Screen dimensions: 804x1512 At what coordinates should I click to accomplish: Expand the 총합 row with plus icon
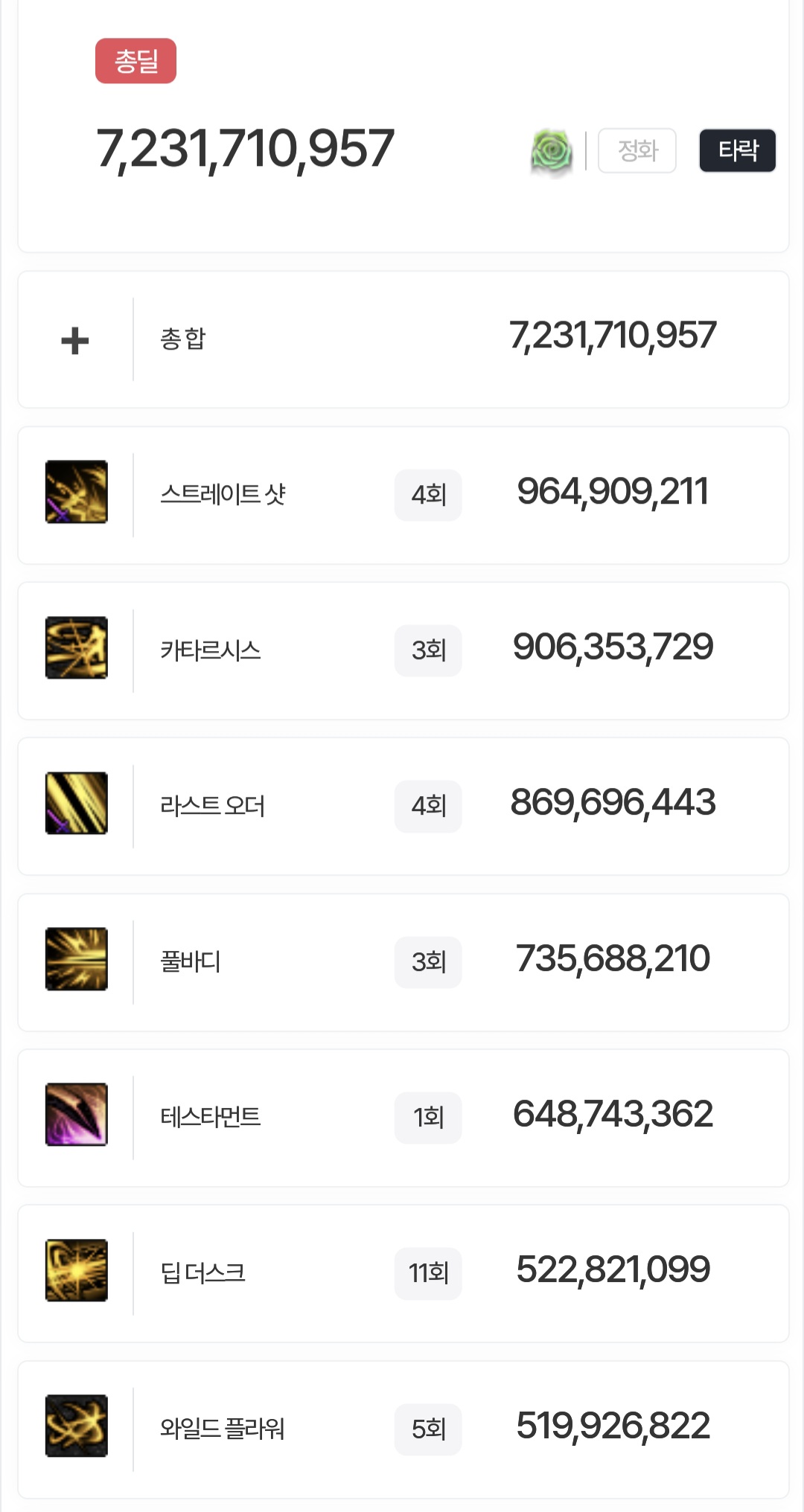(74, 340)
